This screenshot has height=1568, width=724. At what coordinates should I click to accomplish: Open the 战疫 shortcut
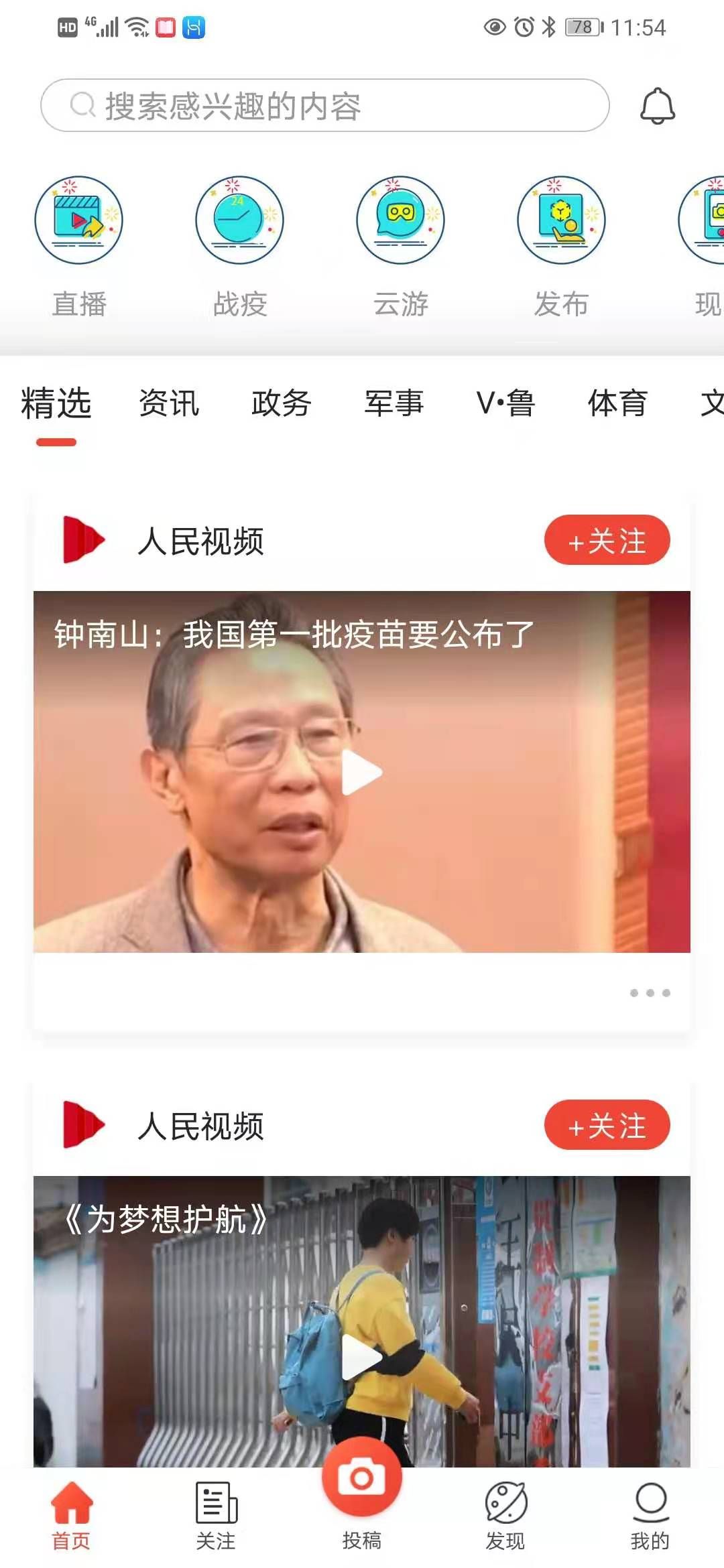click(240, 245)
